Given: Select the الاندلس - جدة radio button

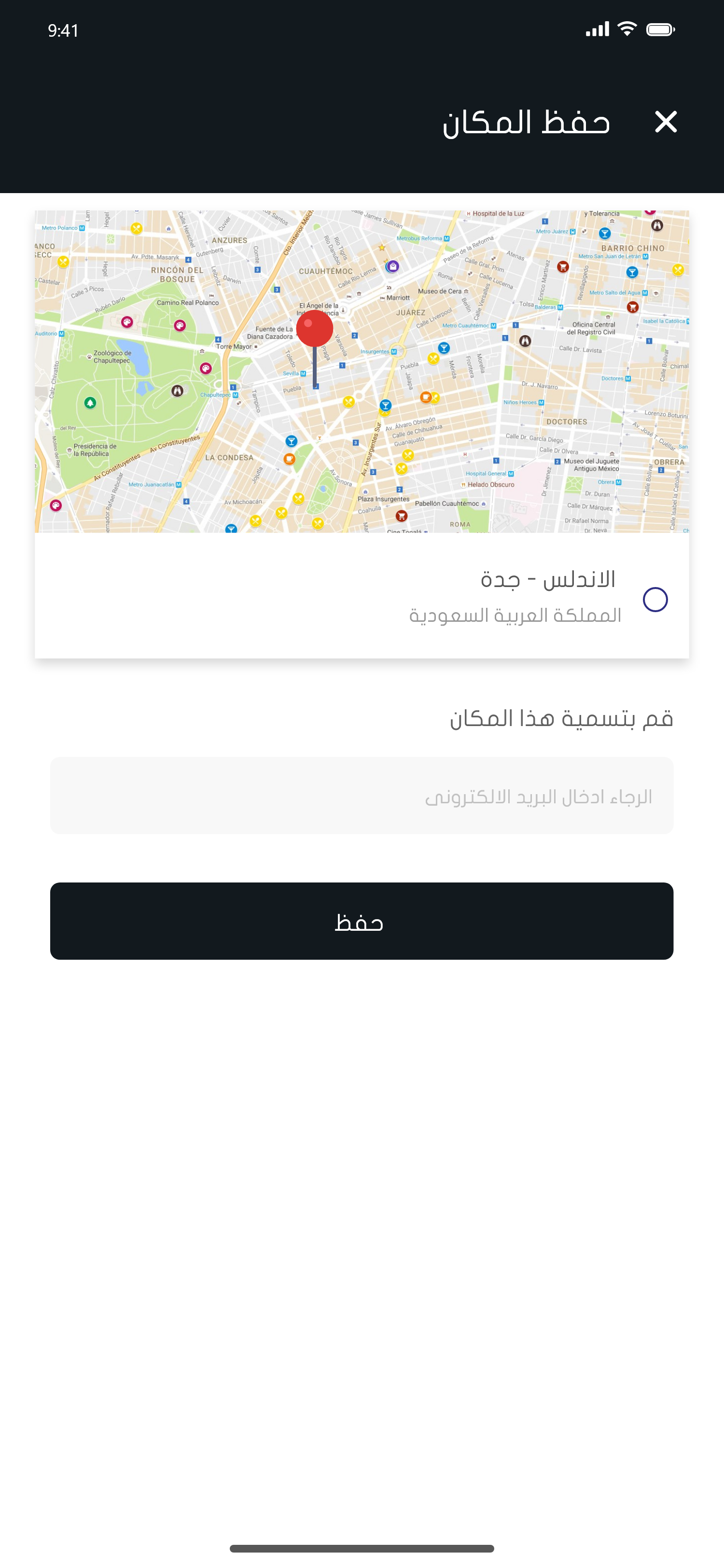Looking at the screenshot, I should pyautogui.click(x=655, y=600).
